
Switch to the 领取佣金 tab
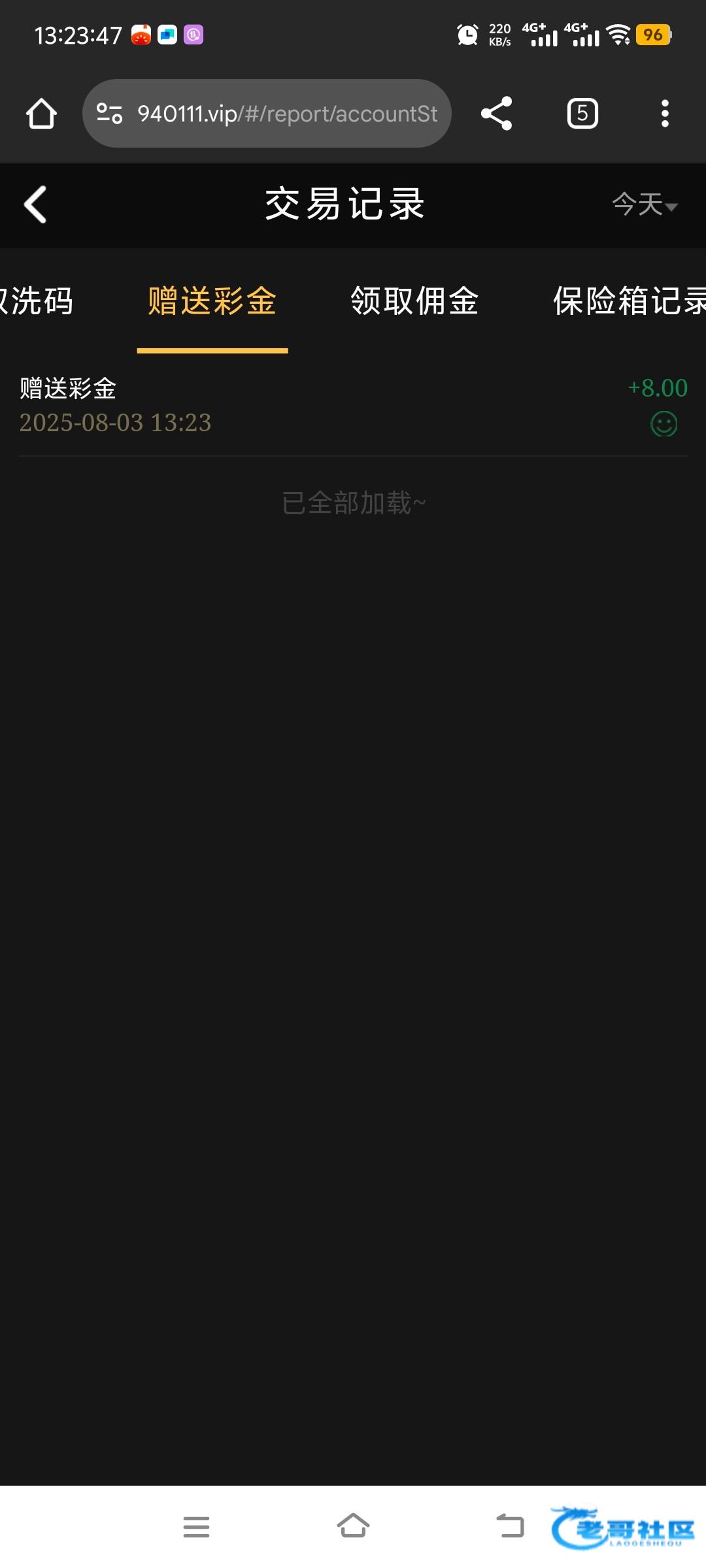click(x=414, y=301)
